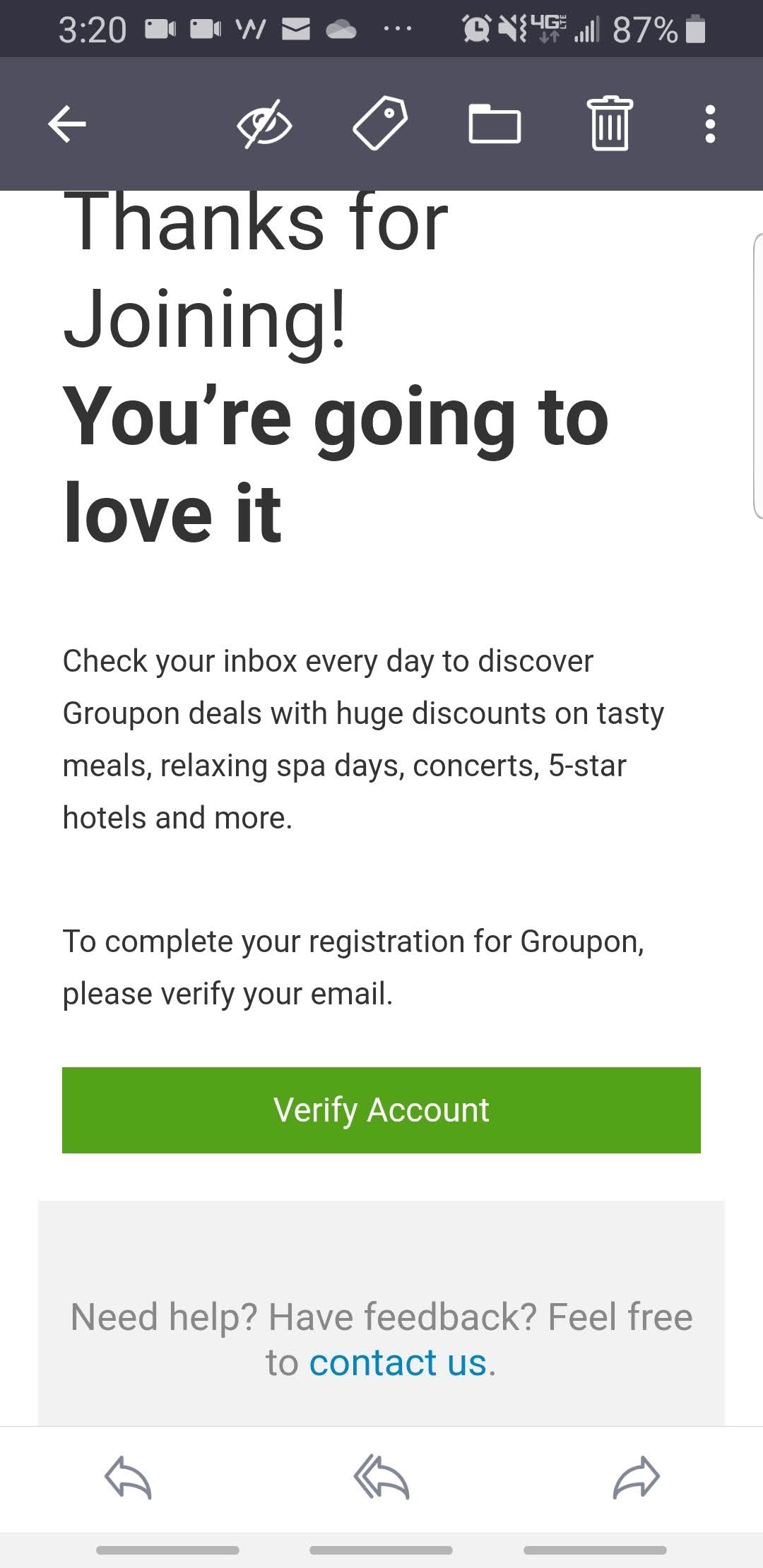Reply to this email

[x=128, y=1478]
